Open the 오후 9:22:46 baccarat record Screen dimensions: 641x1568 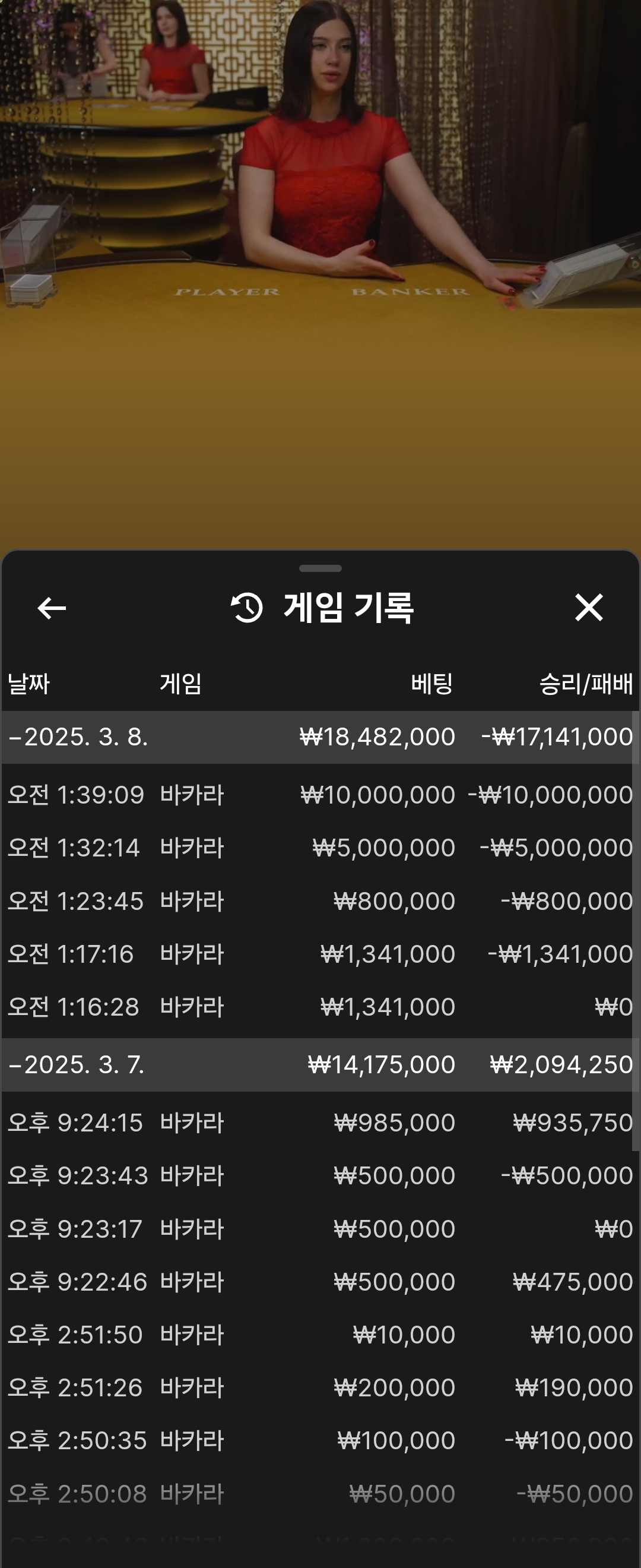click(x=320, y=1282)
